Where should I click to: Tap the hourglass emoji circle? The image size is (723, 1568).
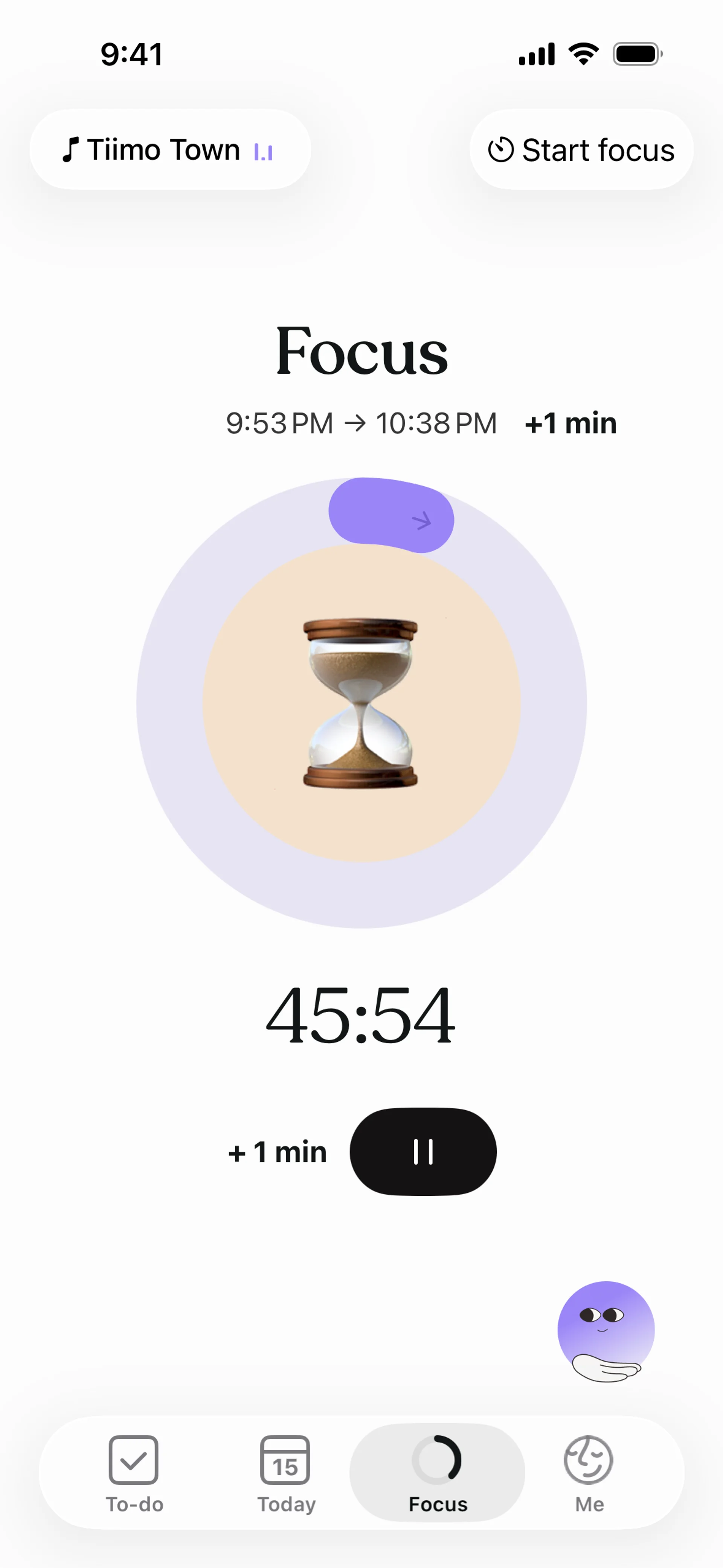click(361, 704)
